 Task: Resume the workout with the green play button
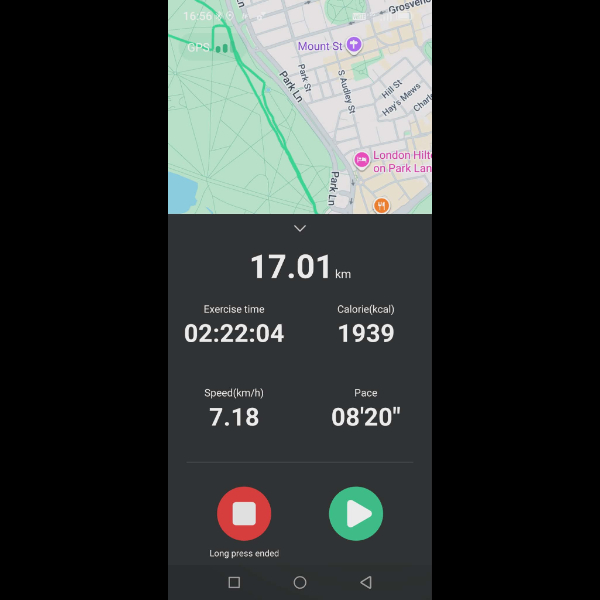(356, 514)
